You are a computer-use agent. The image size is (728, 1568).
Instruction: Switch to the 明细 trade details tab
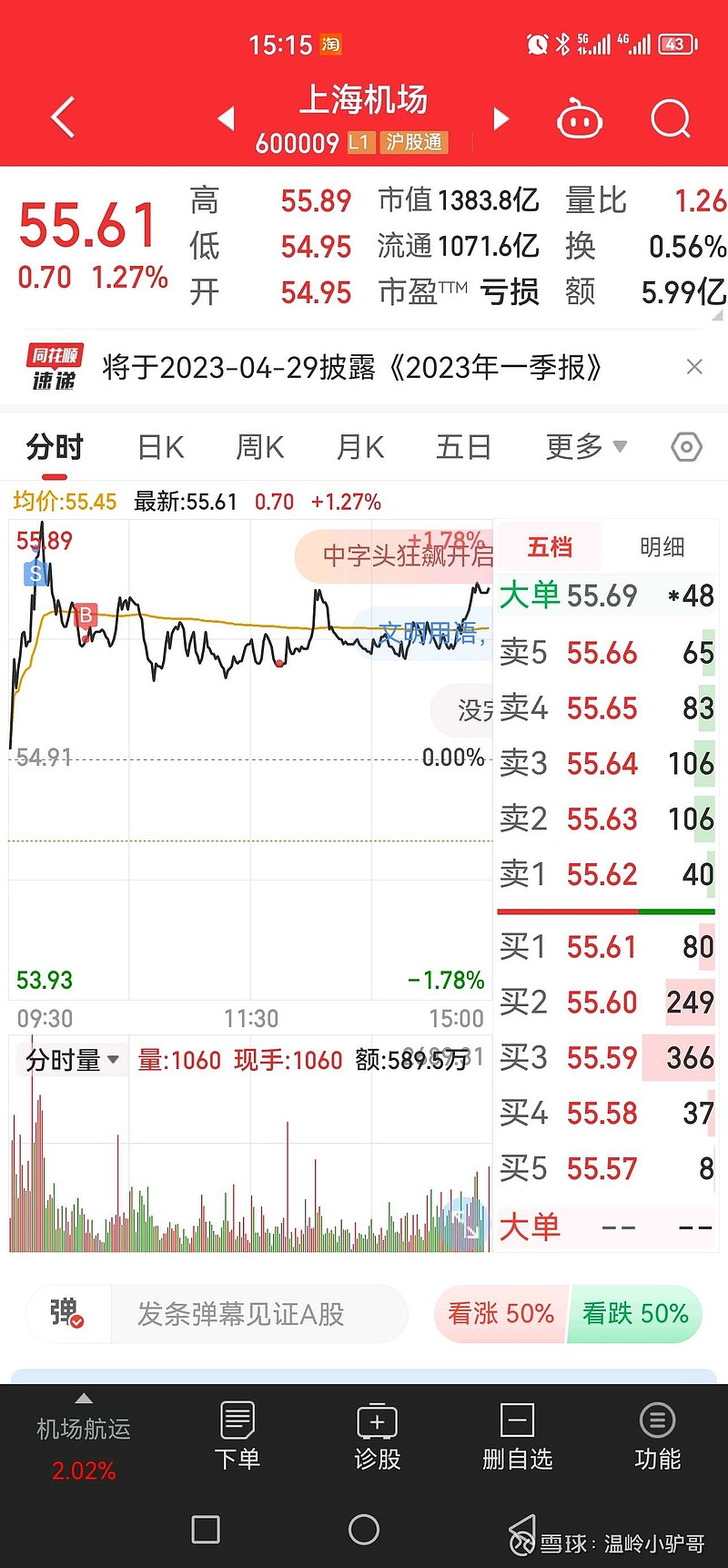pyautogui.click(x=662, y=546)
